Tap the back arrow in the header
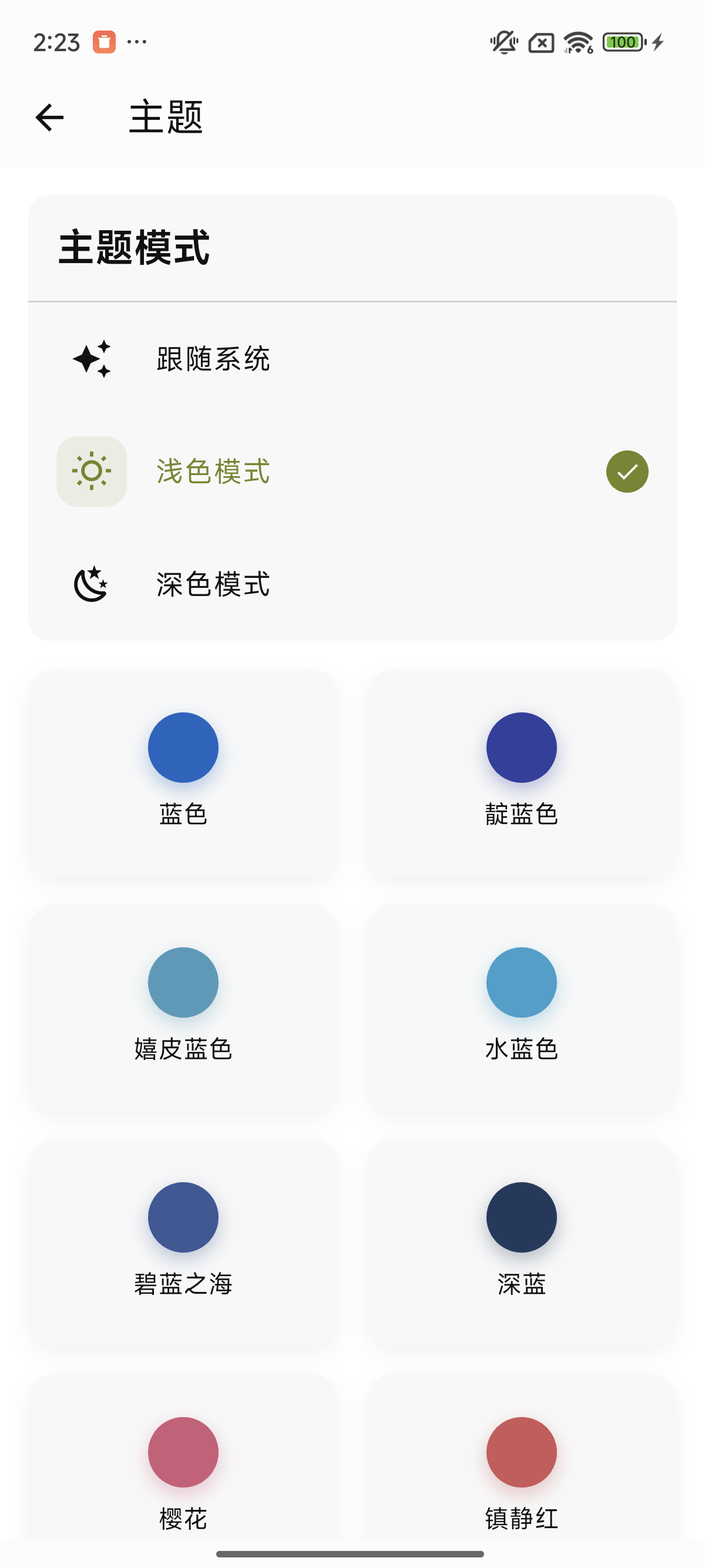 tap(49, 118)
